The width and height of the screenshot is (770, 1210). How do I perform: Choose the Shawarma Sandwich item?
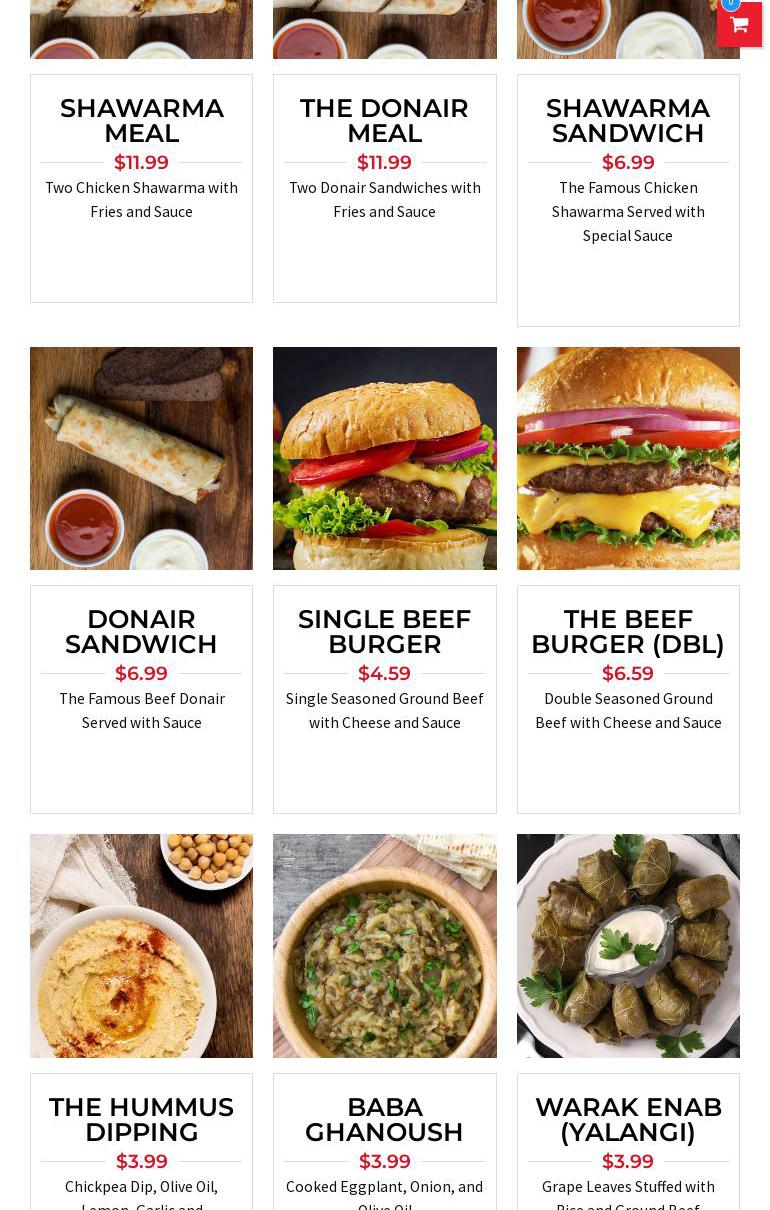(x=628, y=121)
